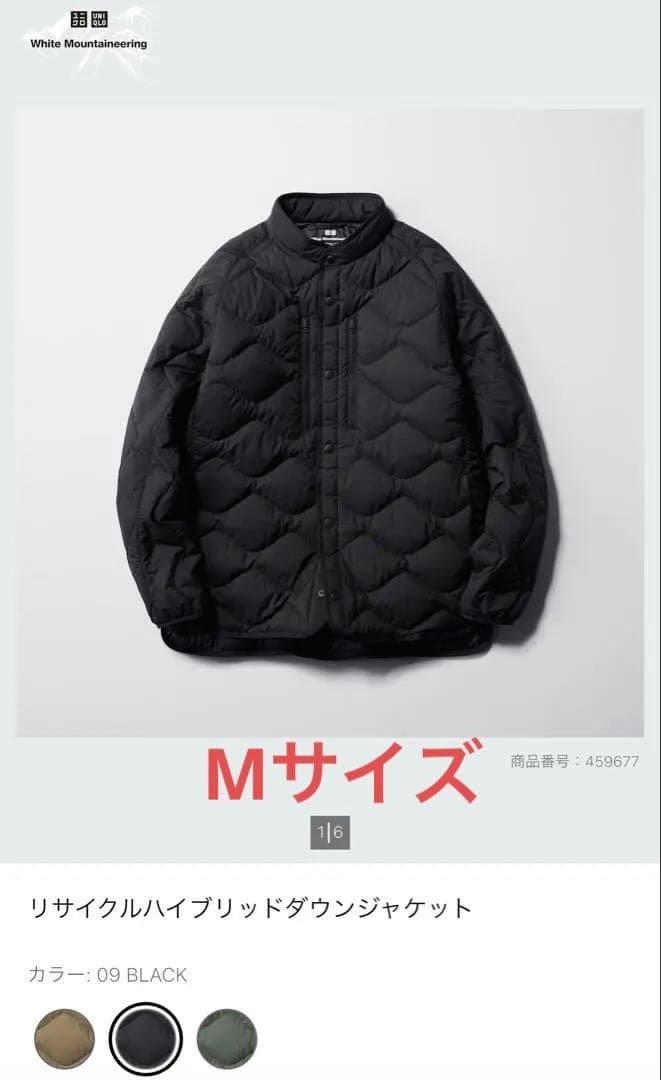Choose the 09 BLACK color swatch
The width and height of the screenshot is (661, 1080).
pos(145,1039)
